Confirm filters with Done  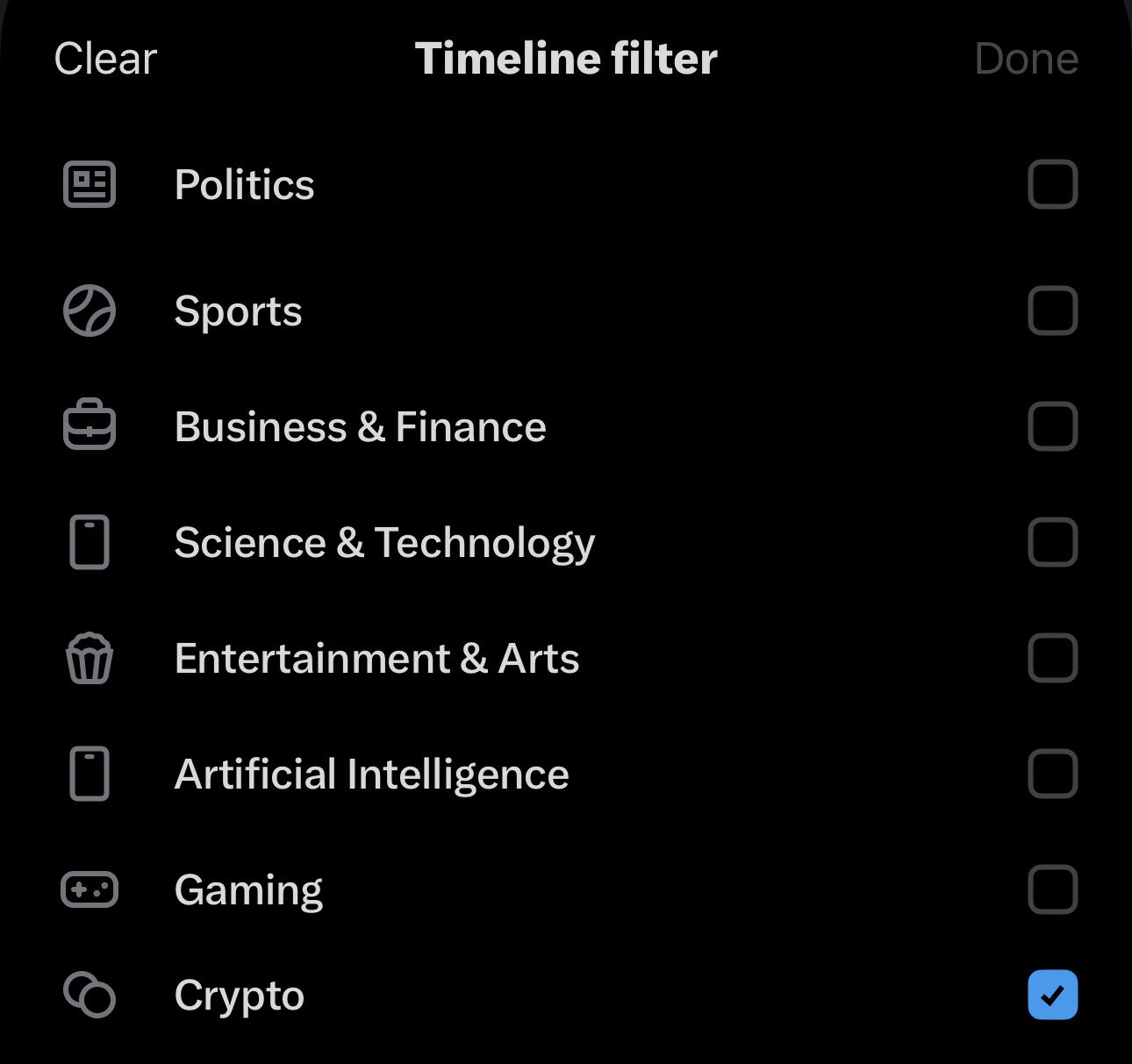(x=1026, y=60)
